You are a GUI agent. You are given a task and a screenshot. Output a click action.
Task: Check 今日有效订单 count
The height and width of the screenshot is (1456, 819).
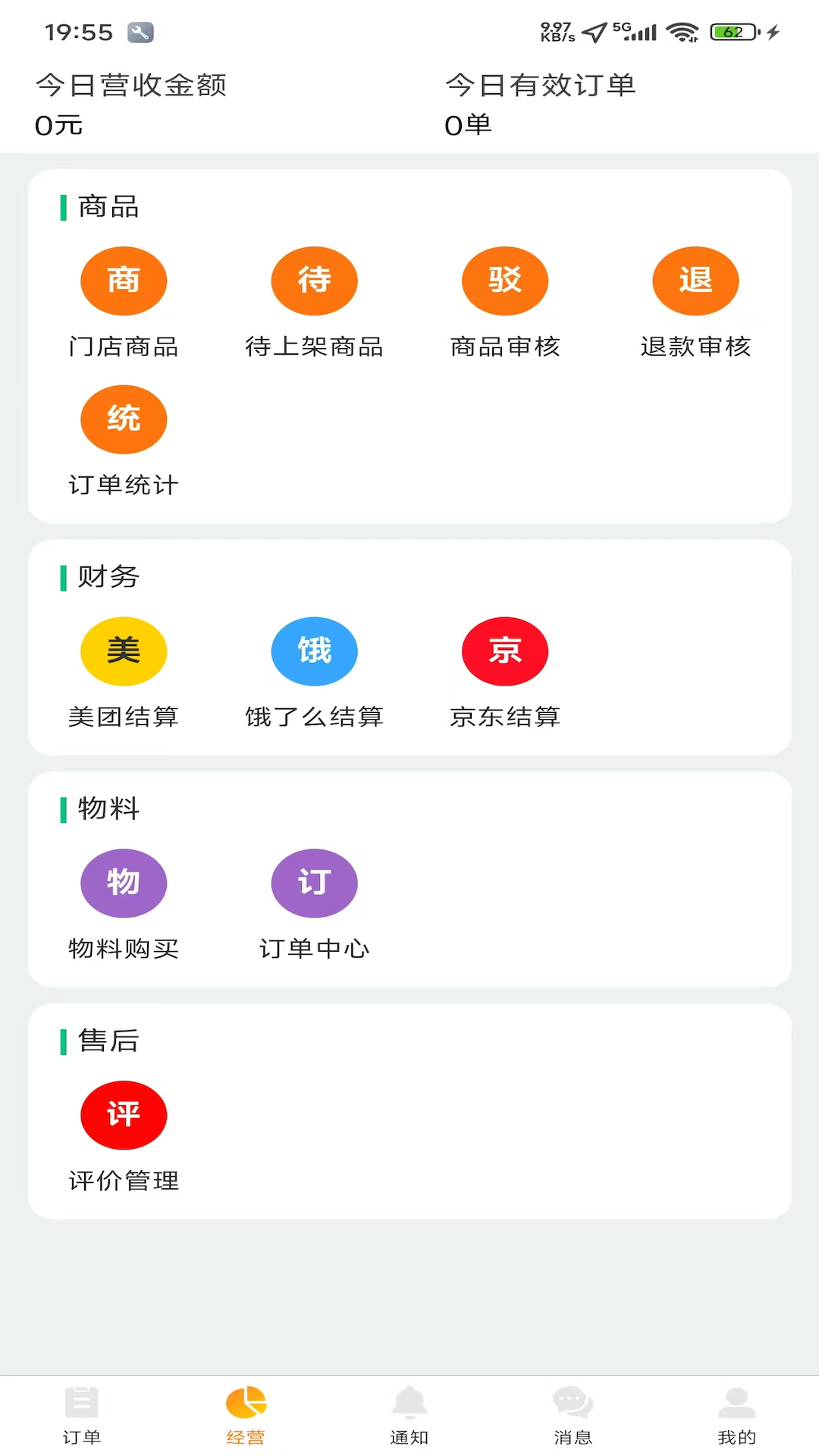(x=541, y=102)
